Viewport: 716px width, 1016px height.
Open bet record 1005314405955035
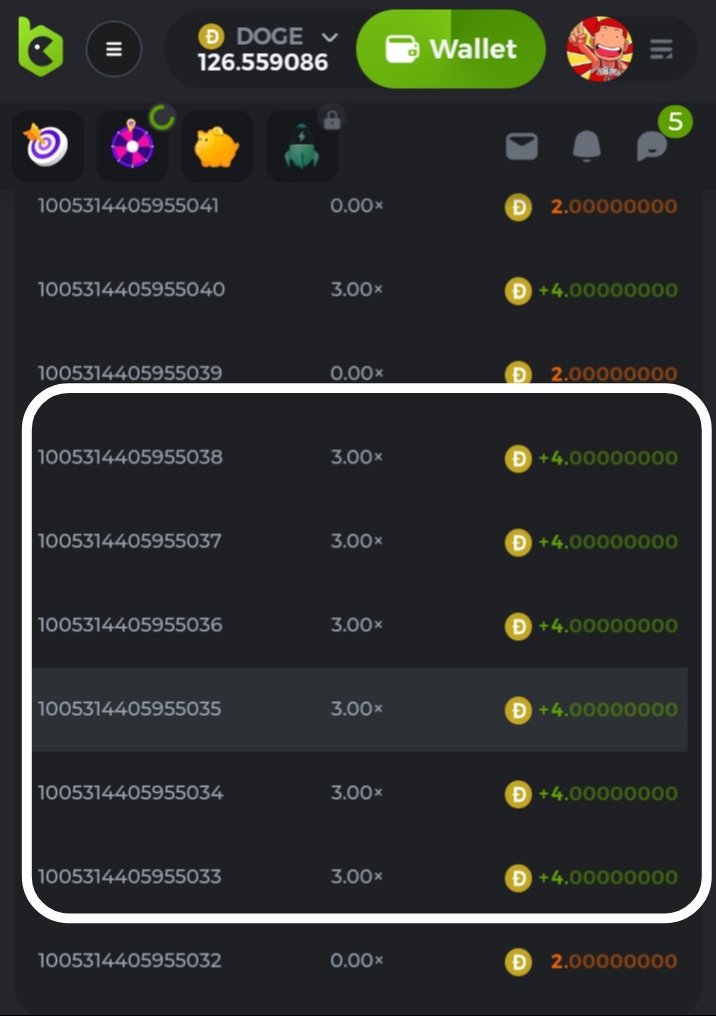tap(358, 709)
